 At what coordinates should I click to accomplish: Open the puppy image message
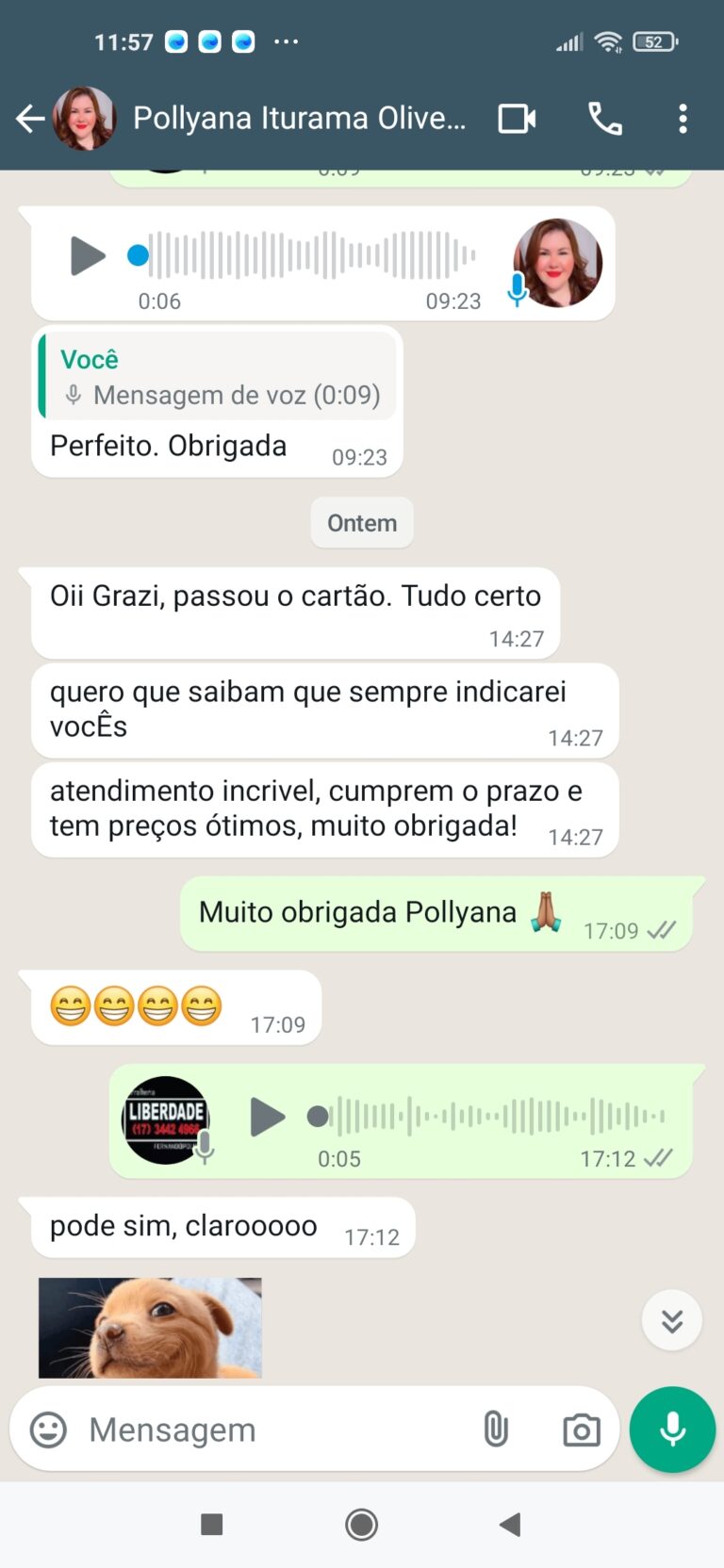point(150,1327)
